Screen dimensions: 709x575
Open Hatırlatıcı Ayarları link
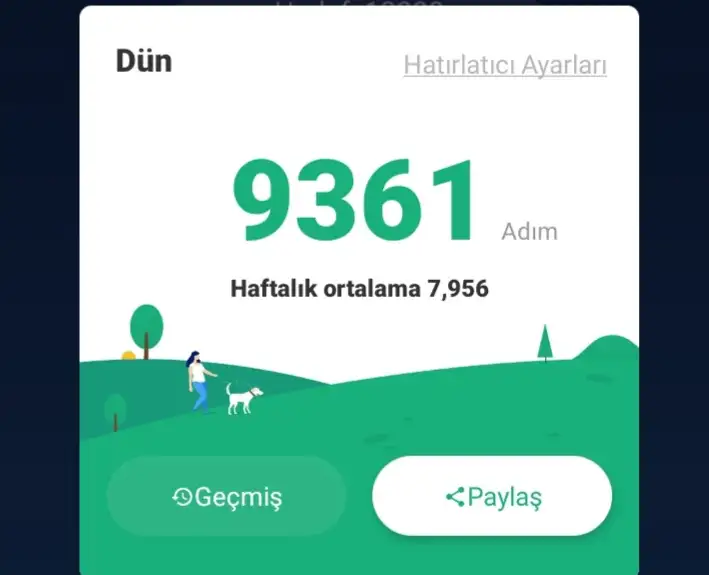point(505,65)
